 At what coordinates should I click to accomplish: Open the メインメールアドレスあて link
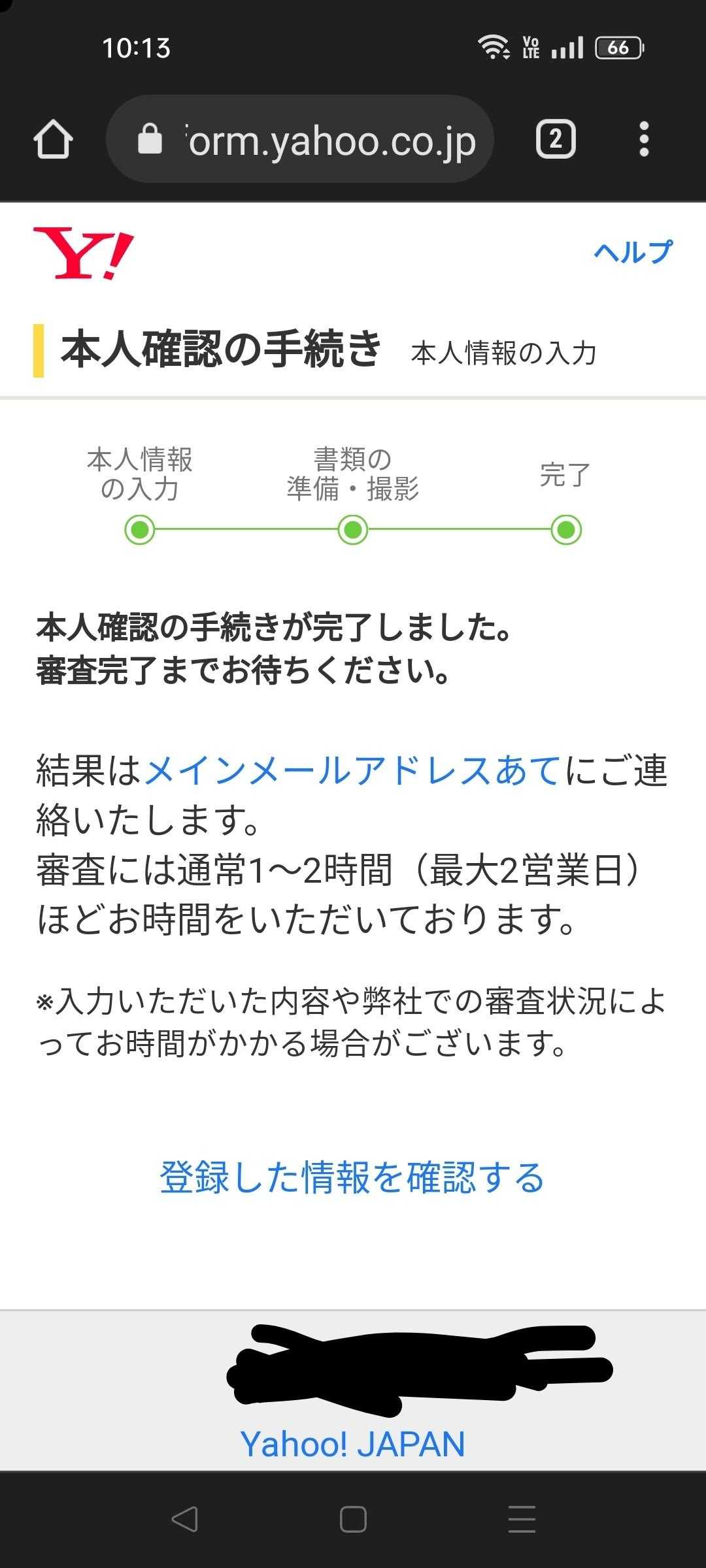[352, 771]
